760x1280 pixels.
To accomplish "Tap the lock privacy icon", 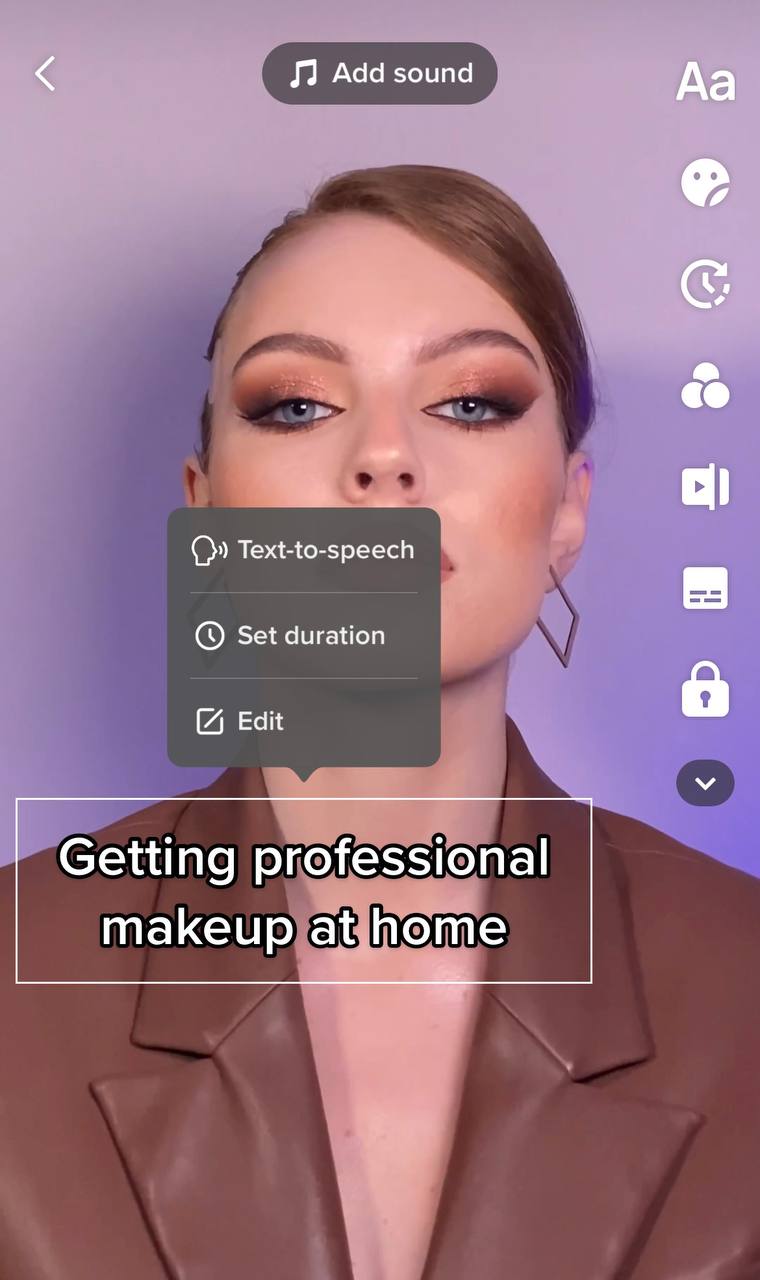I will click(705, 689).
